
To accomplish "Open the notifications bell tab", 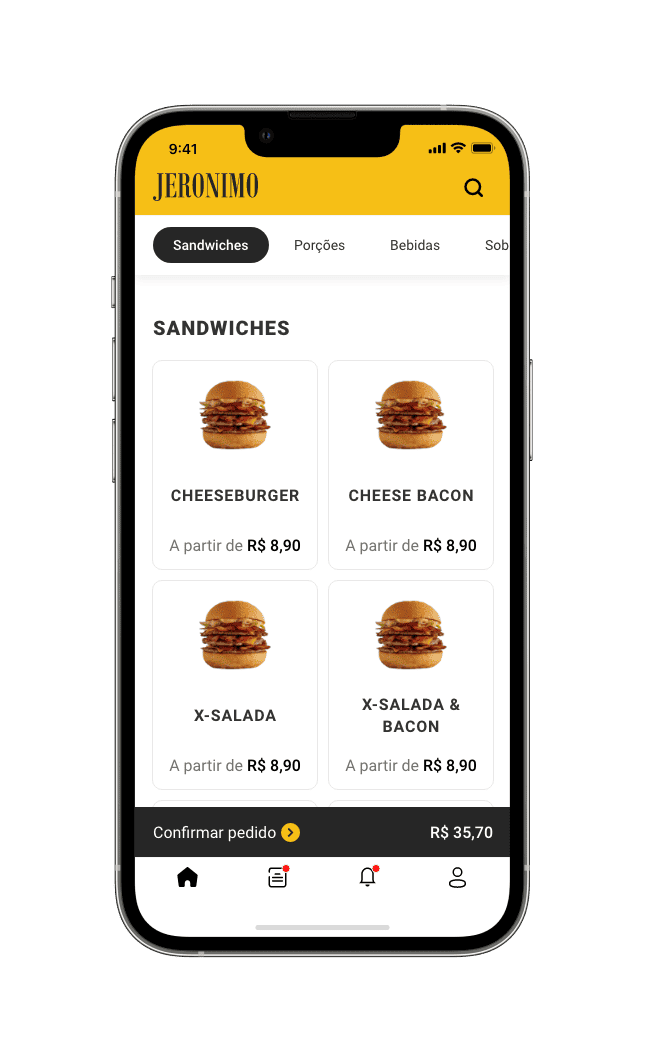I will tap(367, 877).
